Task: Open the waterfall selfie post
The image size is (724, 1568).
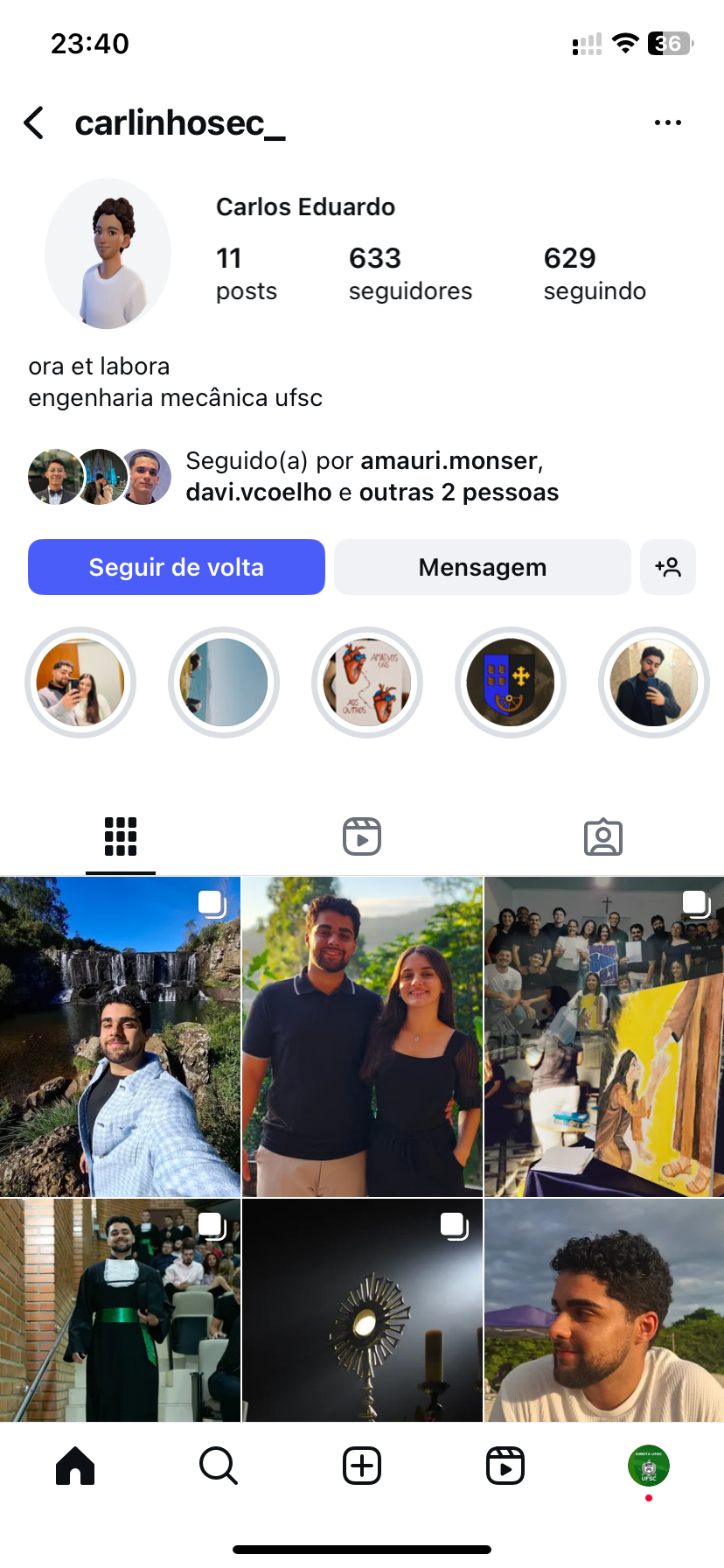Action: [120, 1037]
